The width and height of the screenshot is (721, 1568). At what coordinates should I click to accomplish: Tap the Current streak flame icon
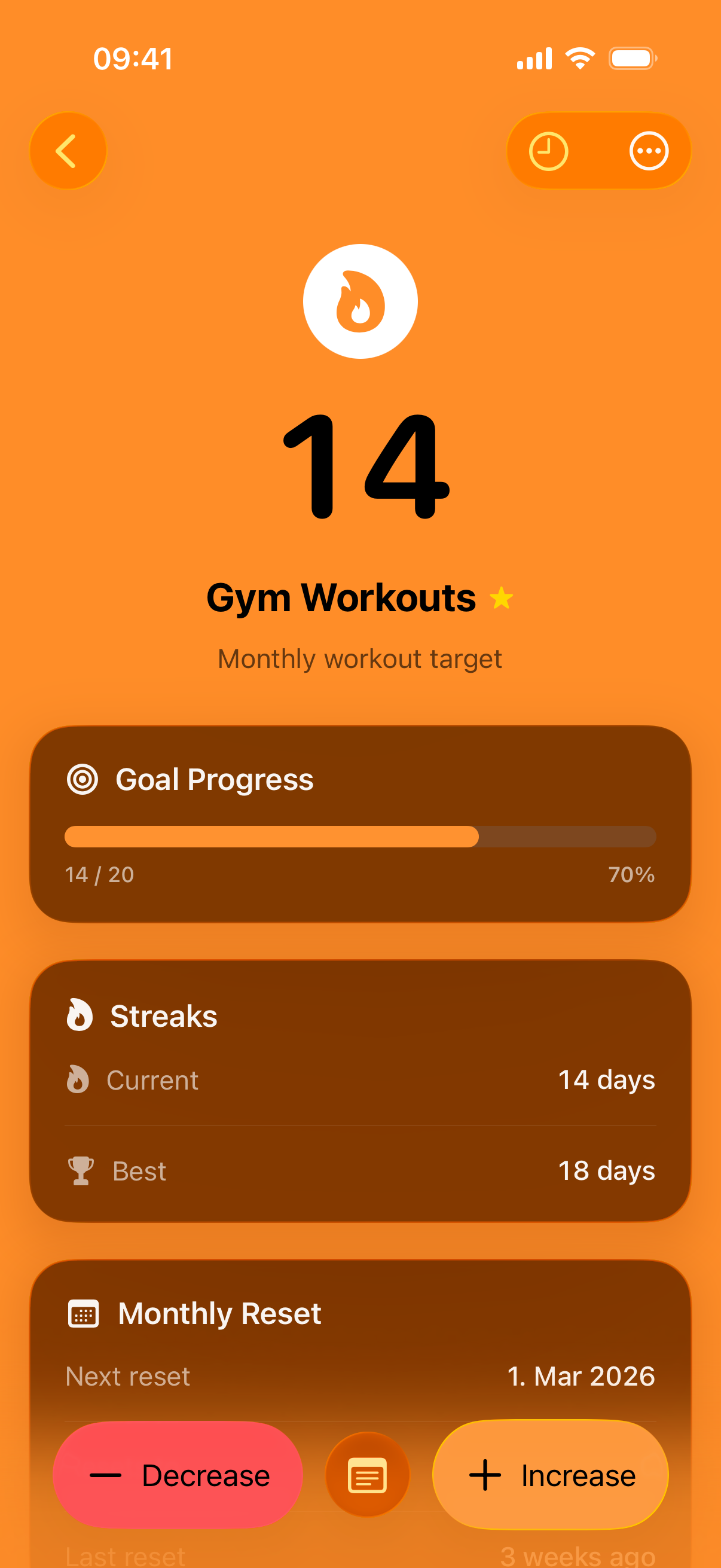click(x=80, y=1080)
